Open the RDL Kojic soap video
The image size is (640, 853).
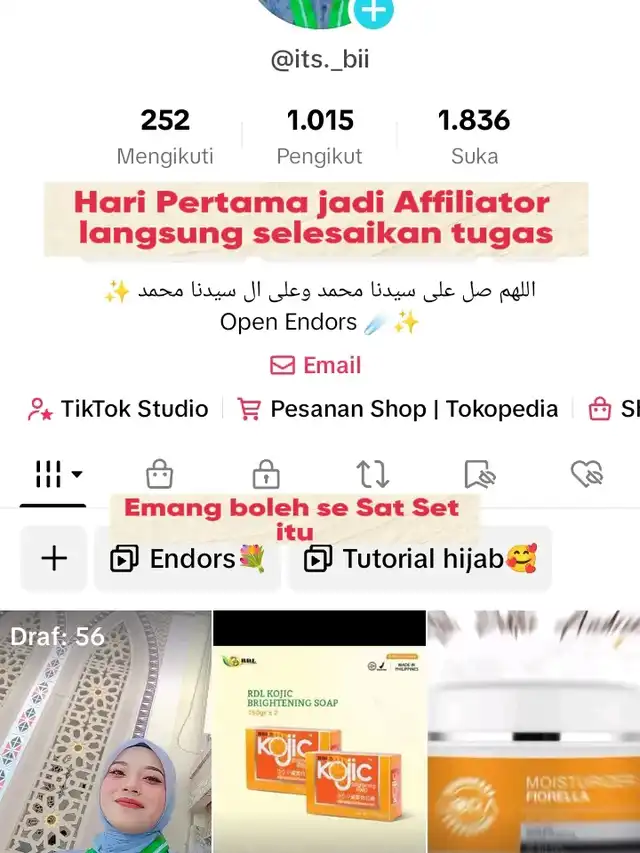[319, 730]
